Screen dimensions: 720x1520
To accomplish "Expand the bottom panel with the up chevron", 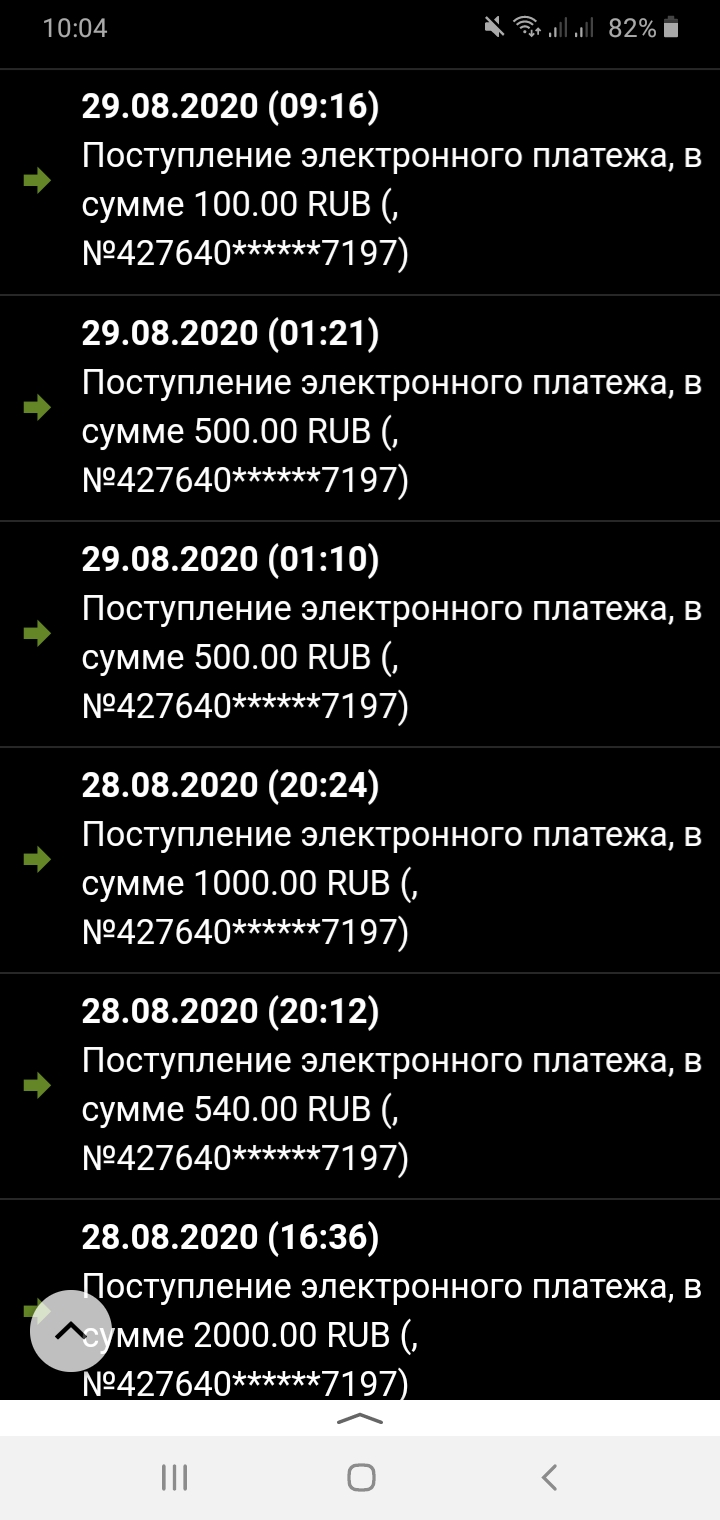I will 360,1418.
